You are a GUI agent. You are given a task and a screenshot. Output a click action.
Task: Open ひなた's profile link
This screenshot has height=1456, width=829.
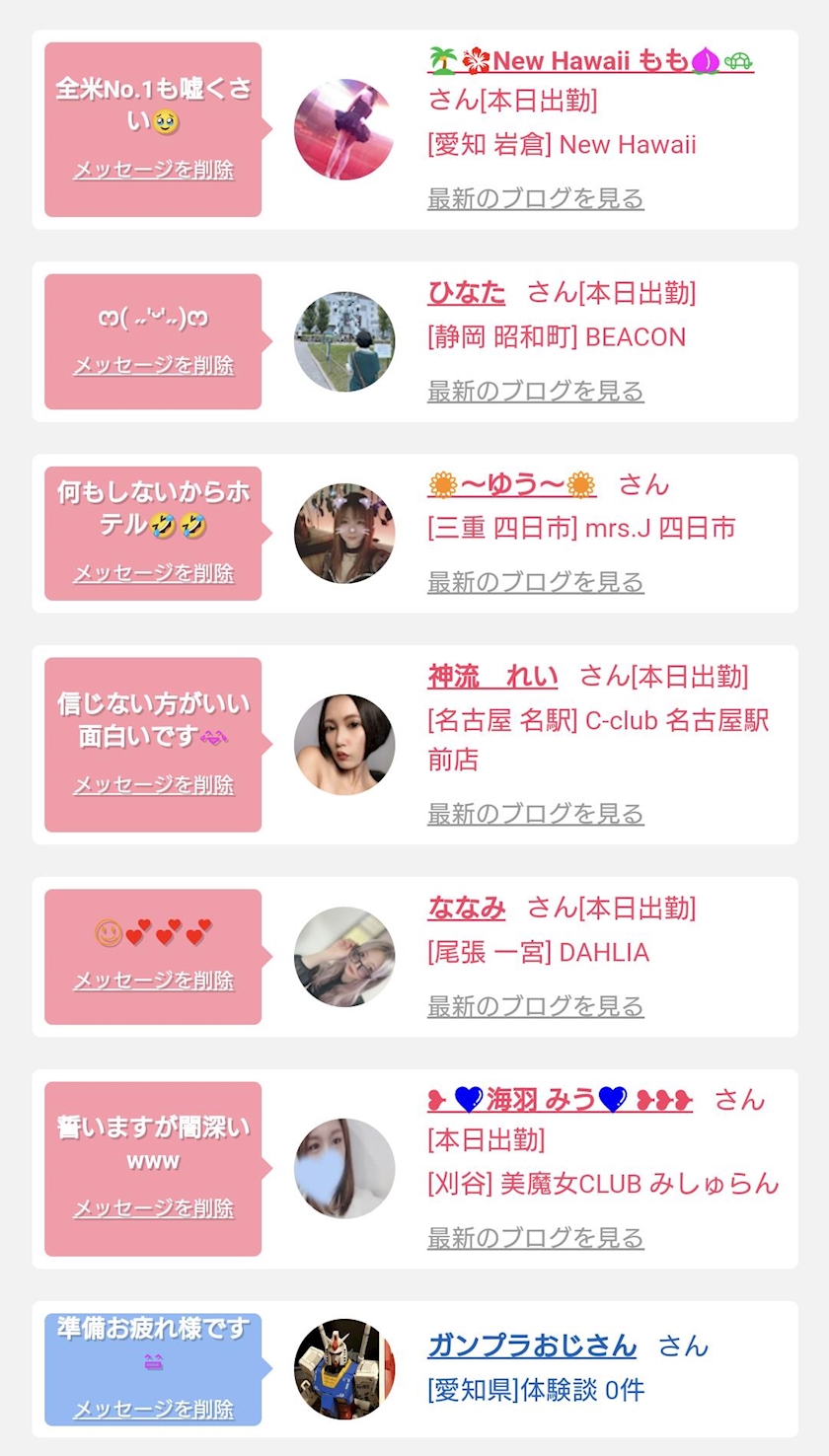pyautogui.click(x=466, y=293)
